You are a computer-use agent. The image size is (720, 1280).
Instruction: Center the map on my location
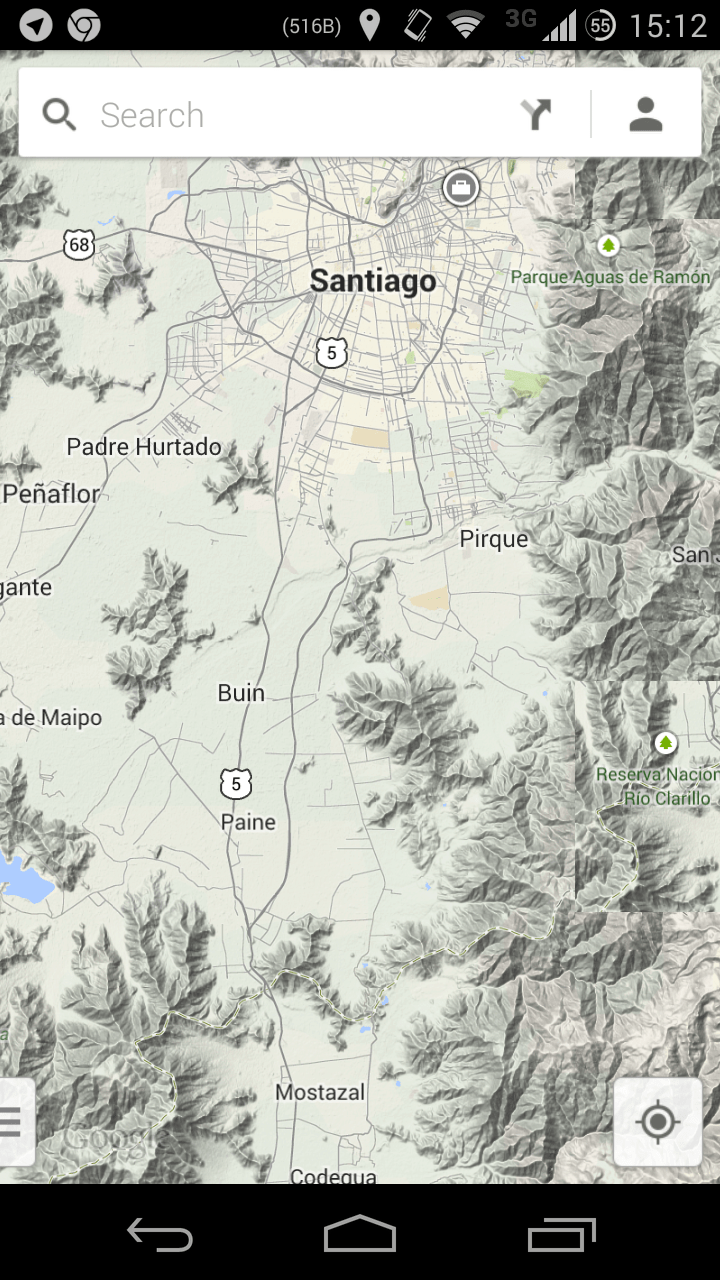coord(658,1122)
